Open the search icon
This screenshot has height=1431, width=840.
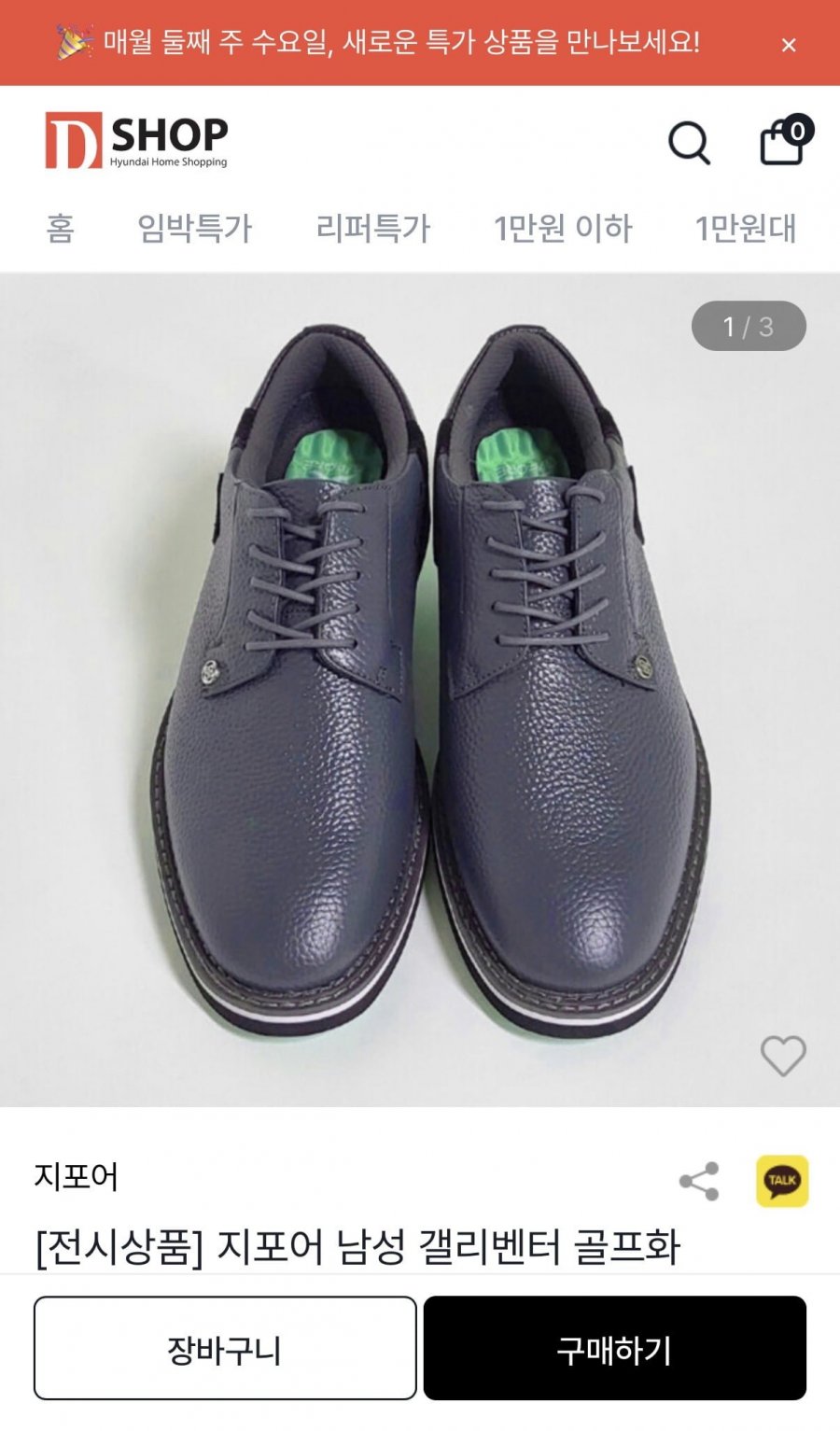[x=690, y=143]
